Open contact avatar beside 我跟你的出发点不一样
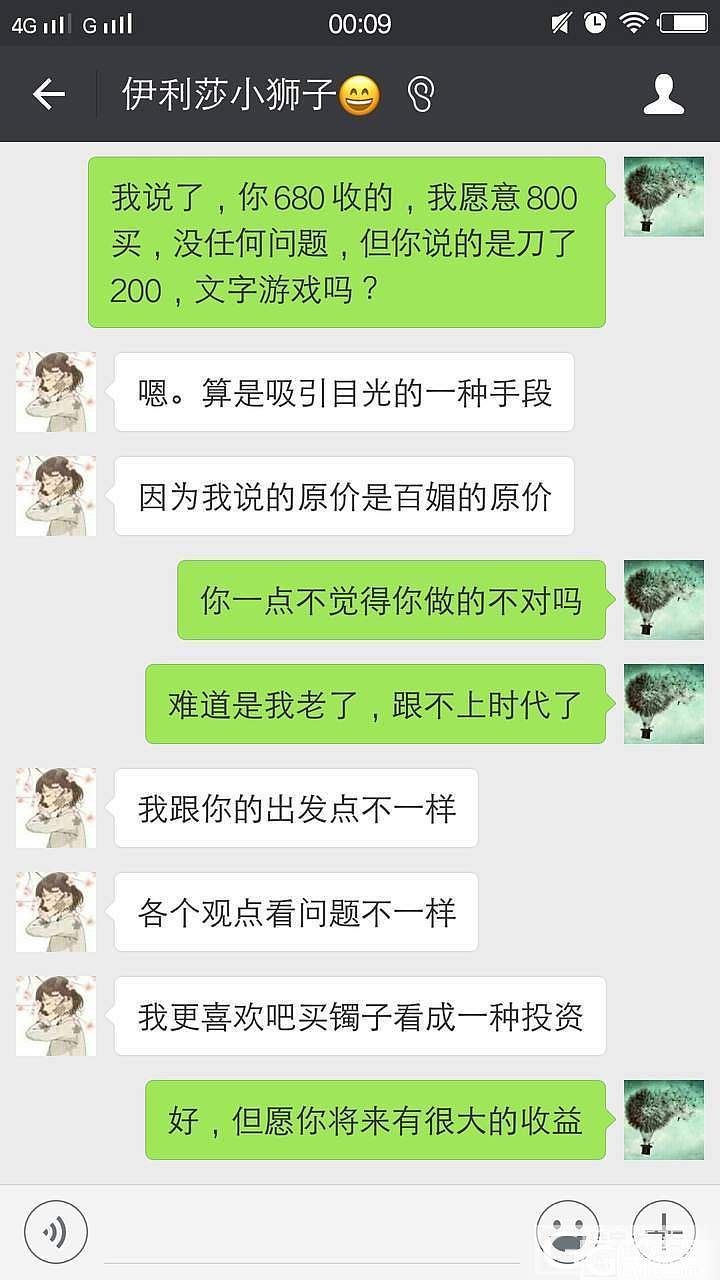 (56, 808)
